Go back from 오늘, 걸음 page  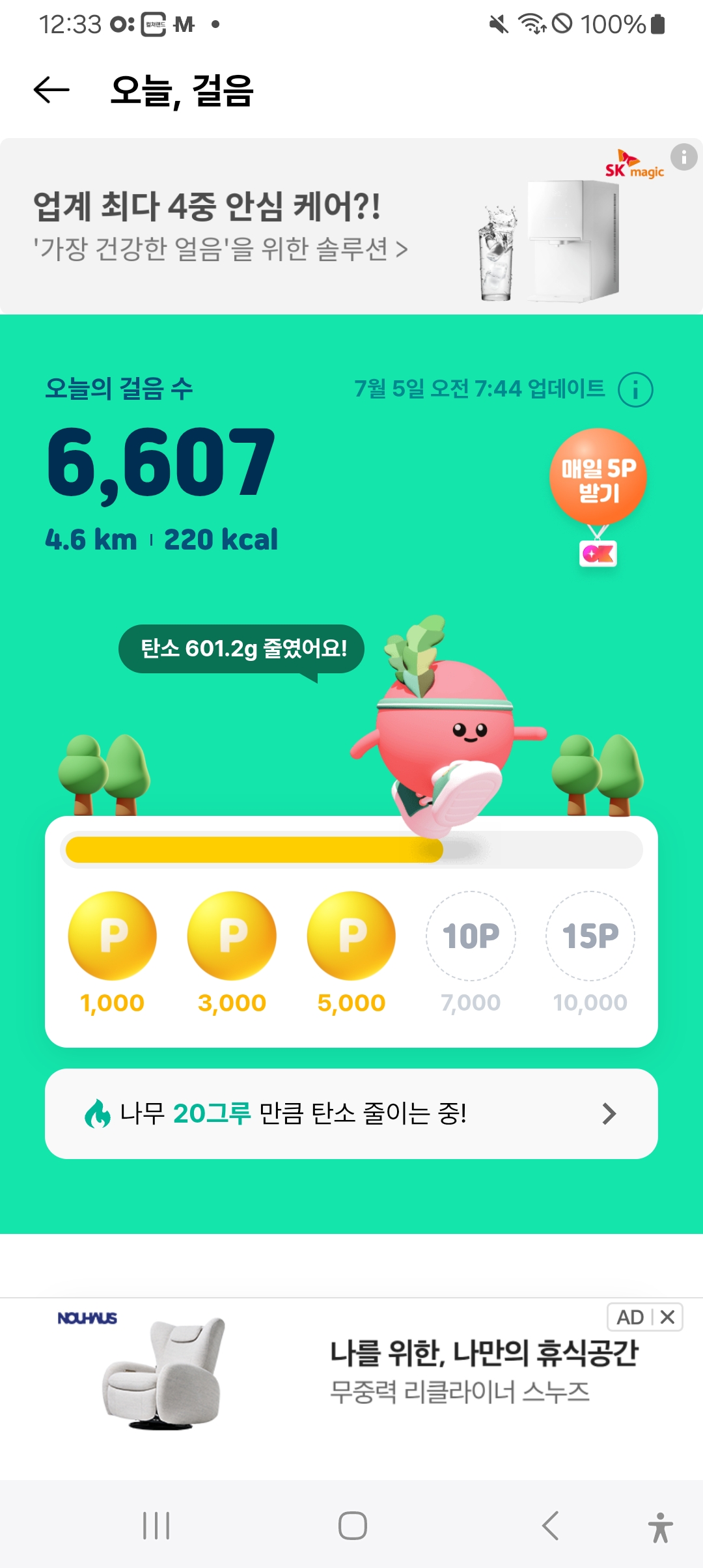tap(51, 90)
